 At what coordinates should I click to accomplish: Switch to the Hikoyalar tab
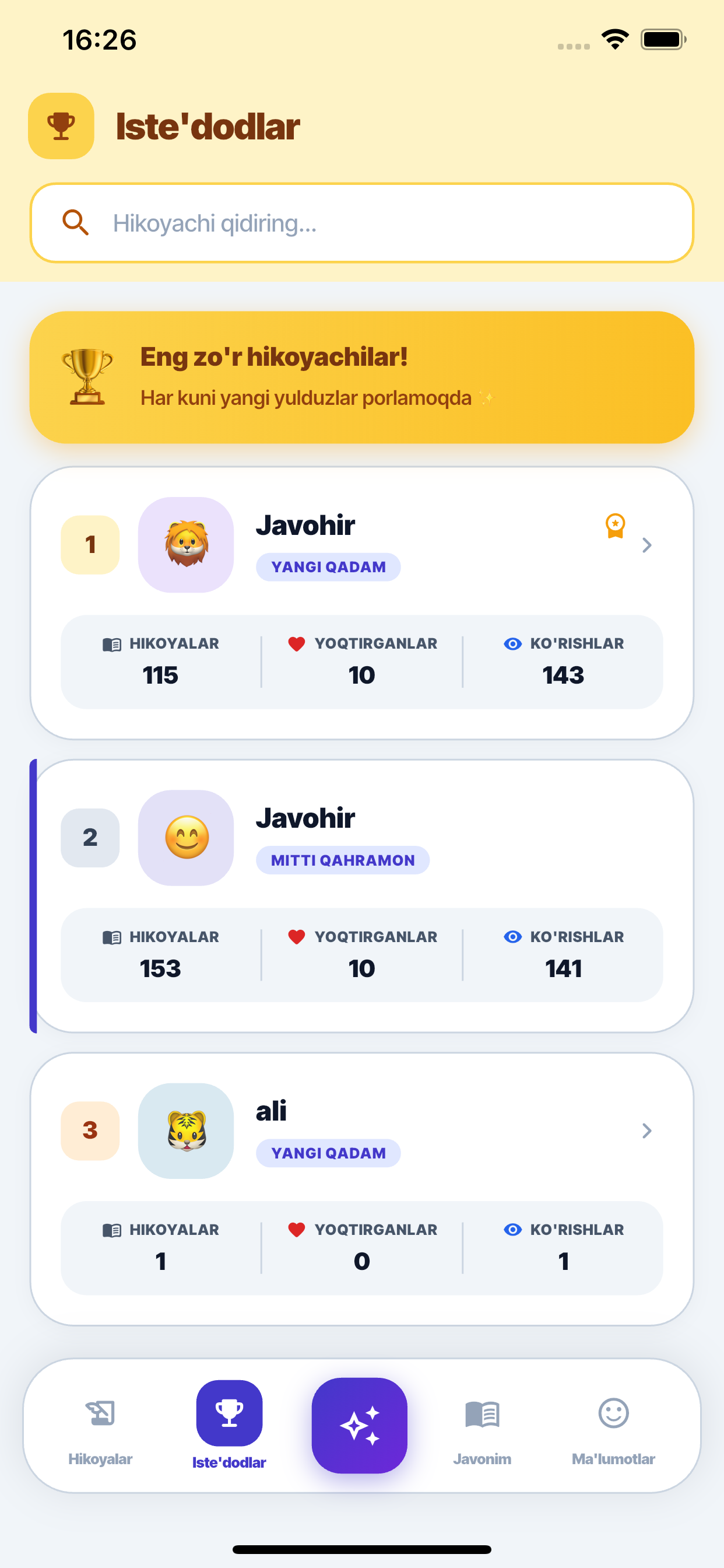click(100, 1426)
